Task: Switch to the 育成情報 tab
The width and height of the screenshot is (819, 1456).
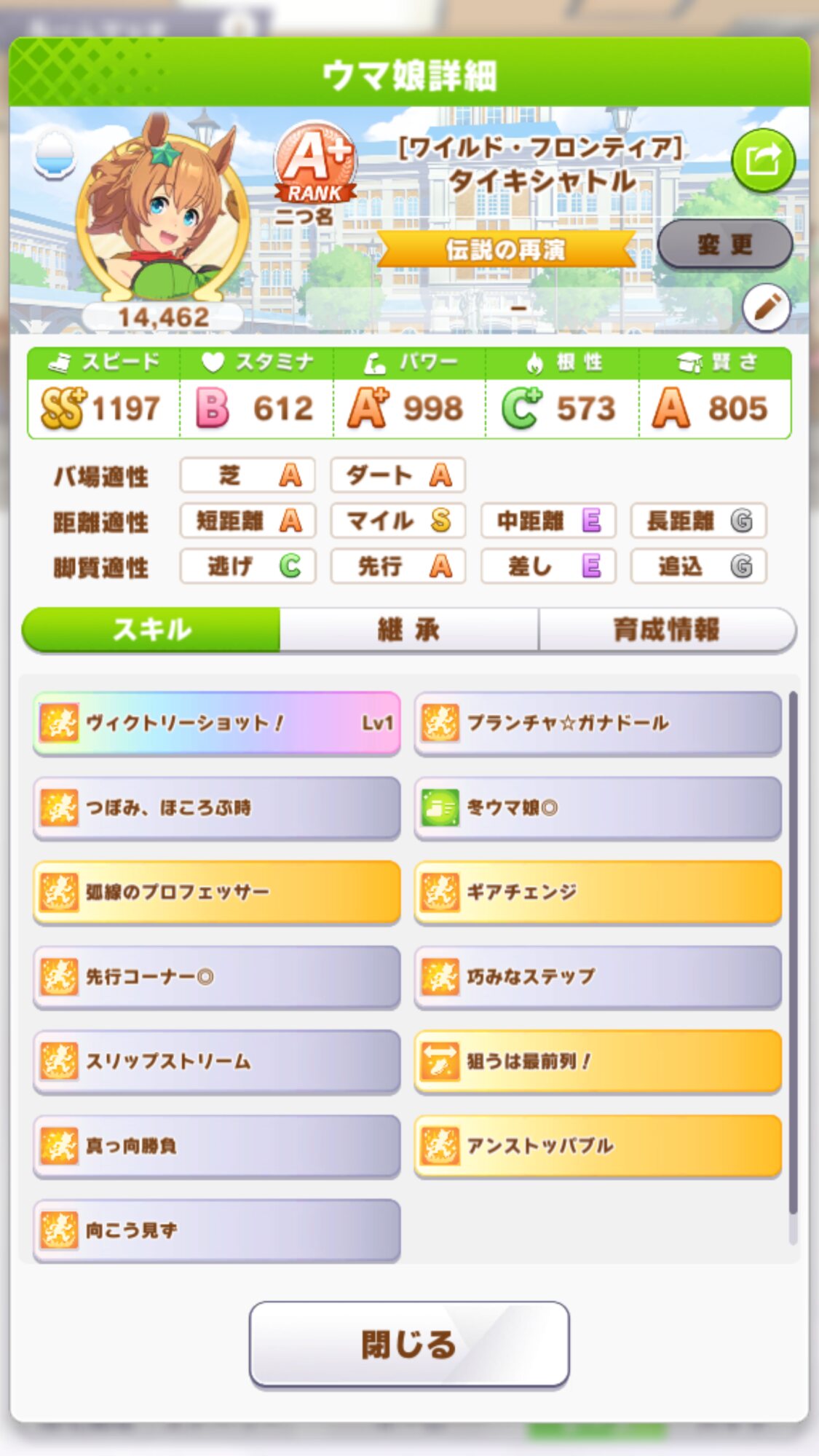Action: [667, 630]
